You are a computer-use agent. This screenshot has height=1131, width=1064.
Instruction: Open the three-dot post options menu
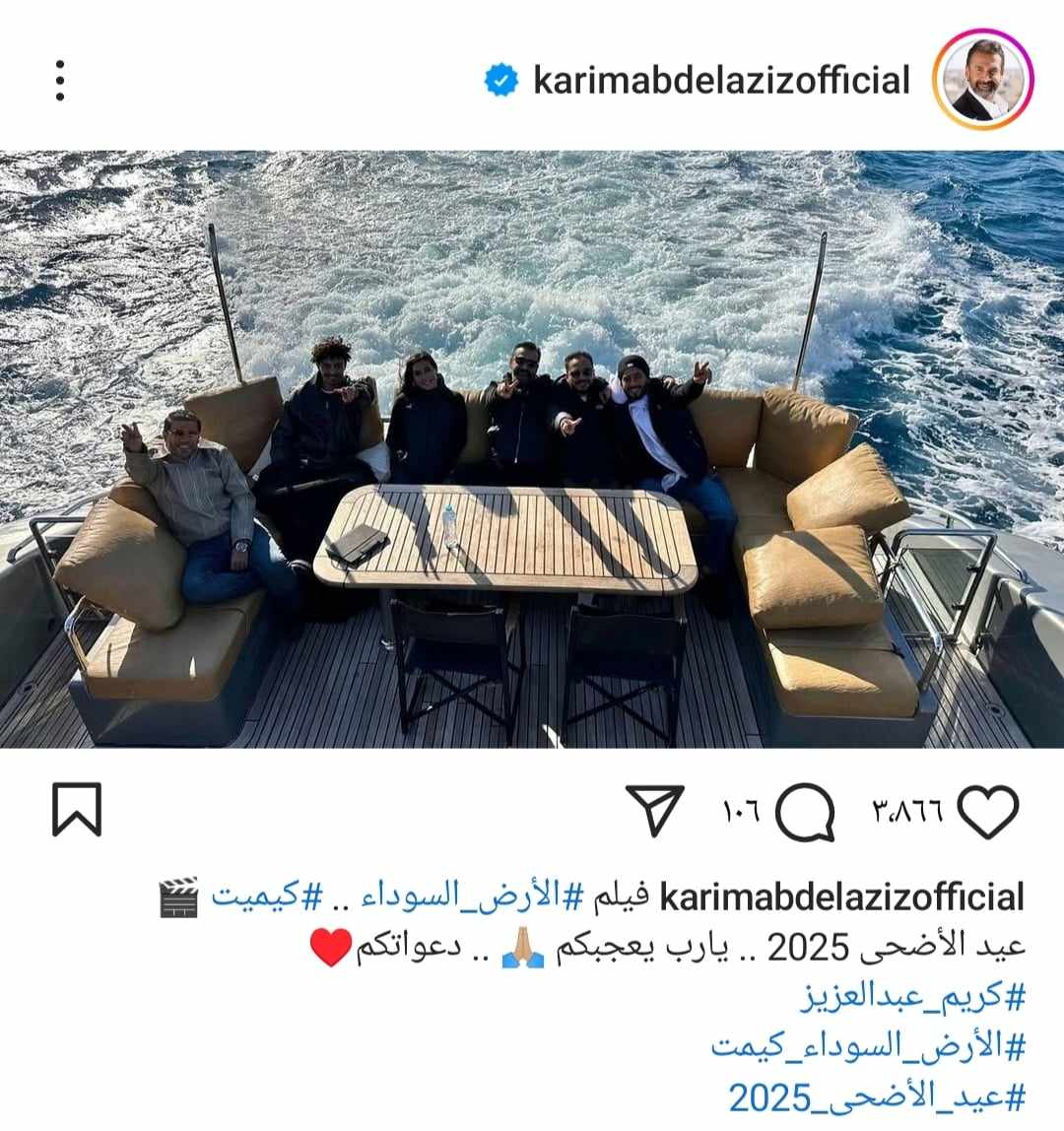point(60,81)
